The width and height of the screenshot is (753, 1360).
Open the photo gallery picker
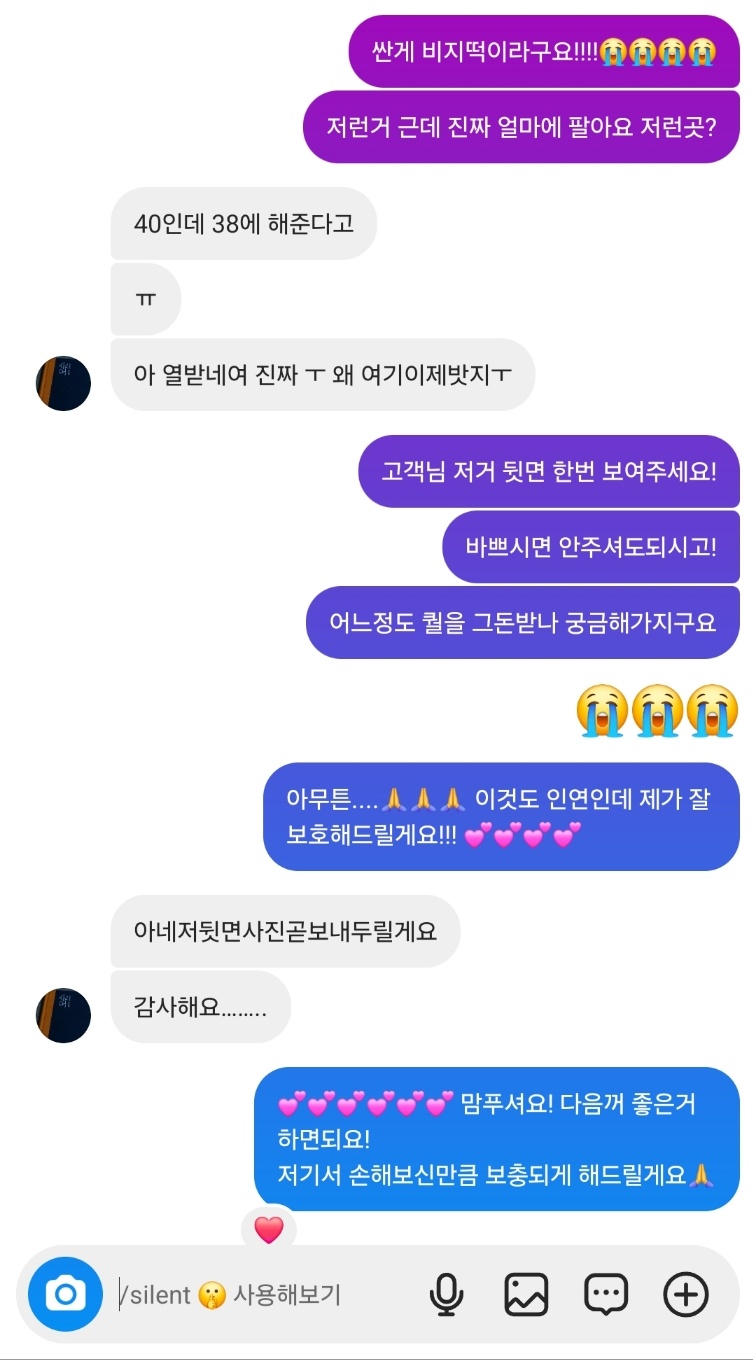pyautogui.click(x=526, y=1295)
